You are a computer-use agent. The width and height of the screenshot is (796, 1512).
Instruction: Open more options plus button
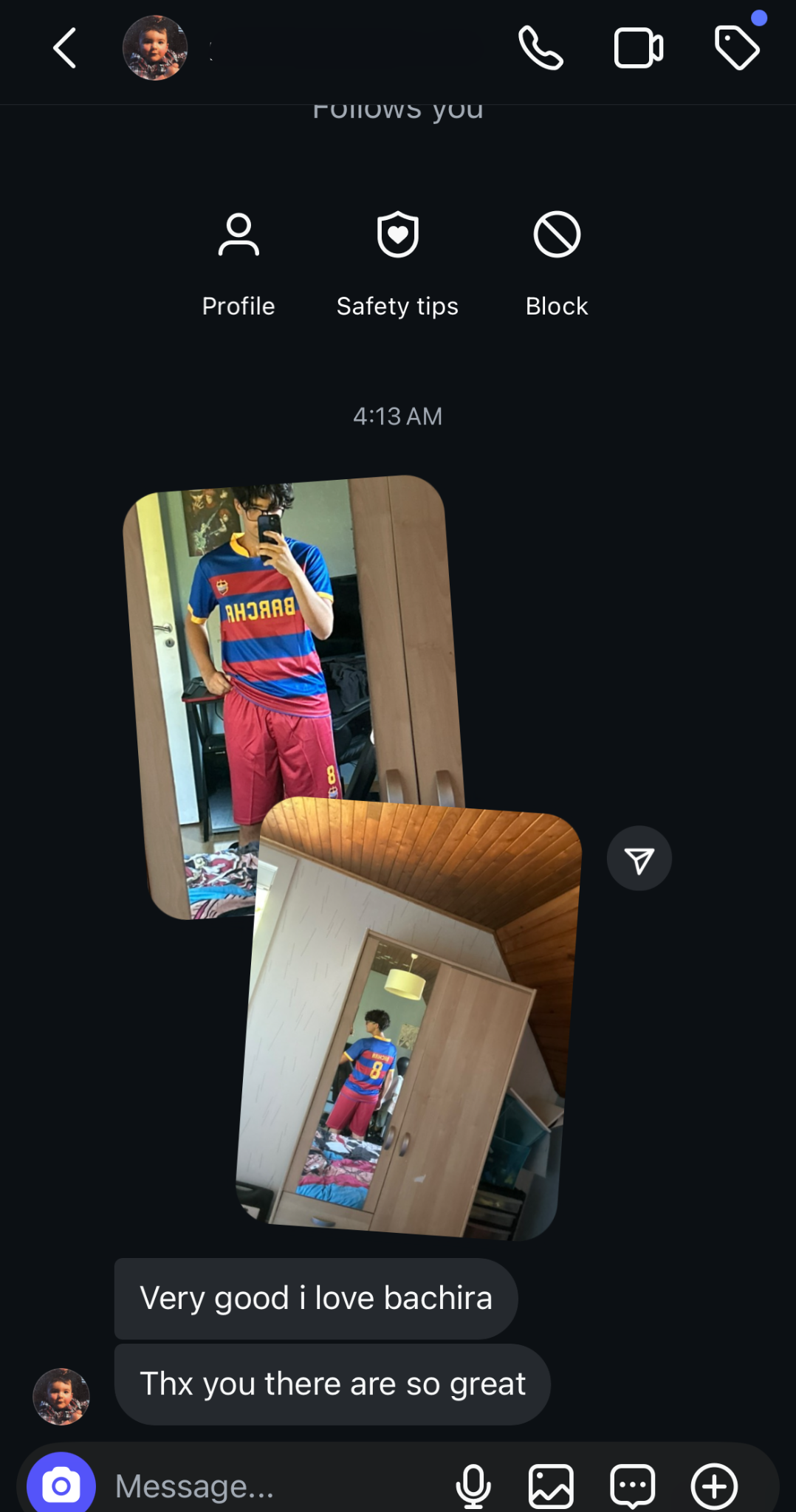click(714, 1485)
